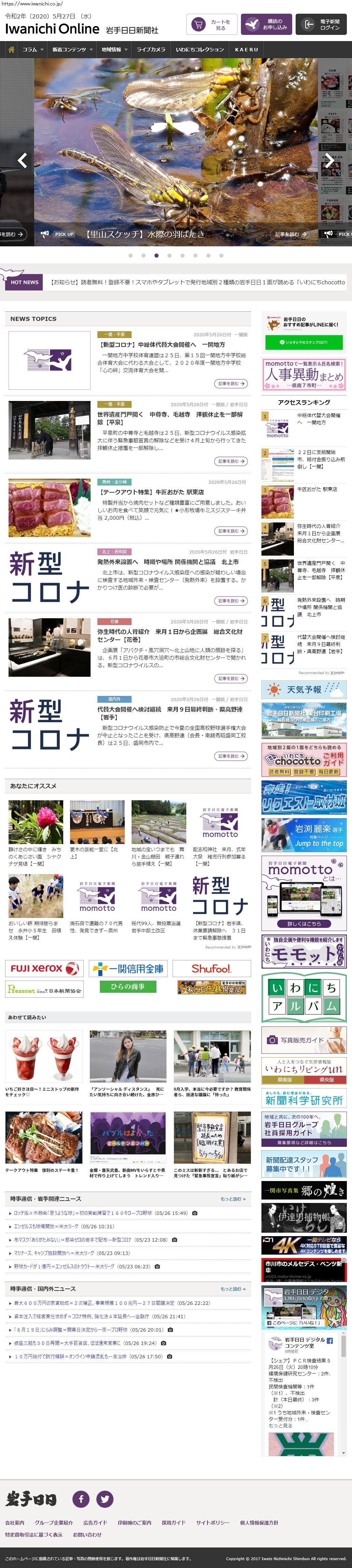Expand the 地域情報 menu
This screenshot has height=1568, width=352.
(114, 50)
